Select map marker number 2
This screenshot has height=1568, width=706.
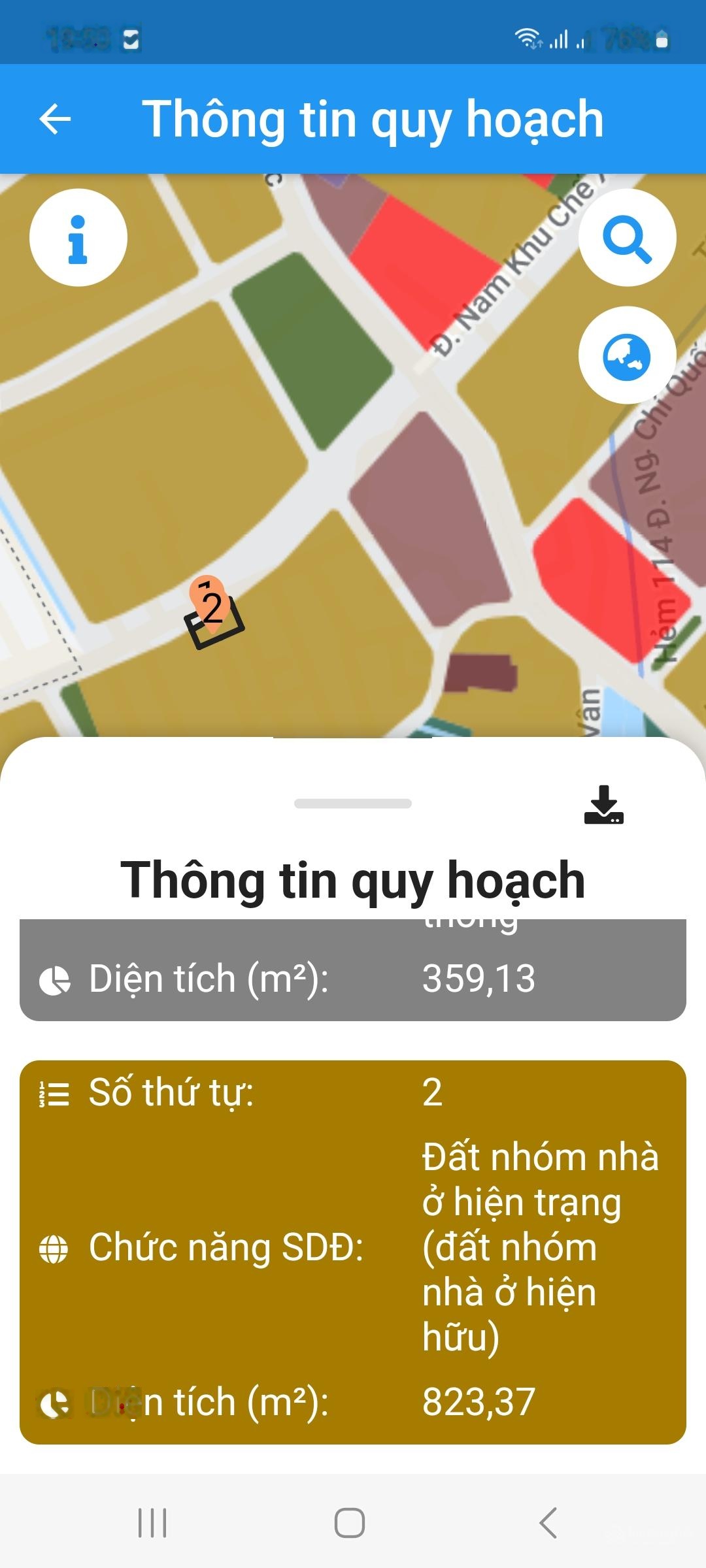click(x=210, y=604)
